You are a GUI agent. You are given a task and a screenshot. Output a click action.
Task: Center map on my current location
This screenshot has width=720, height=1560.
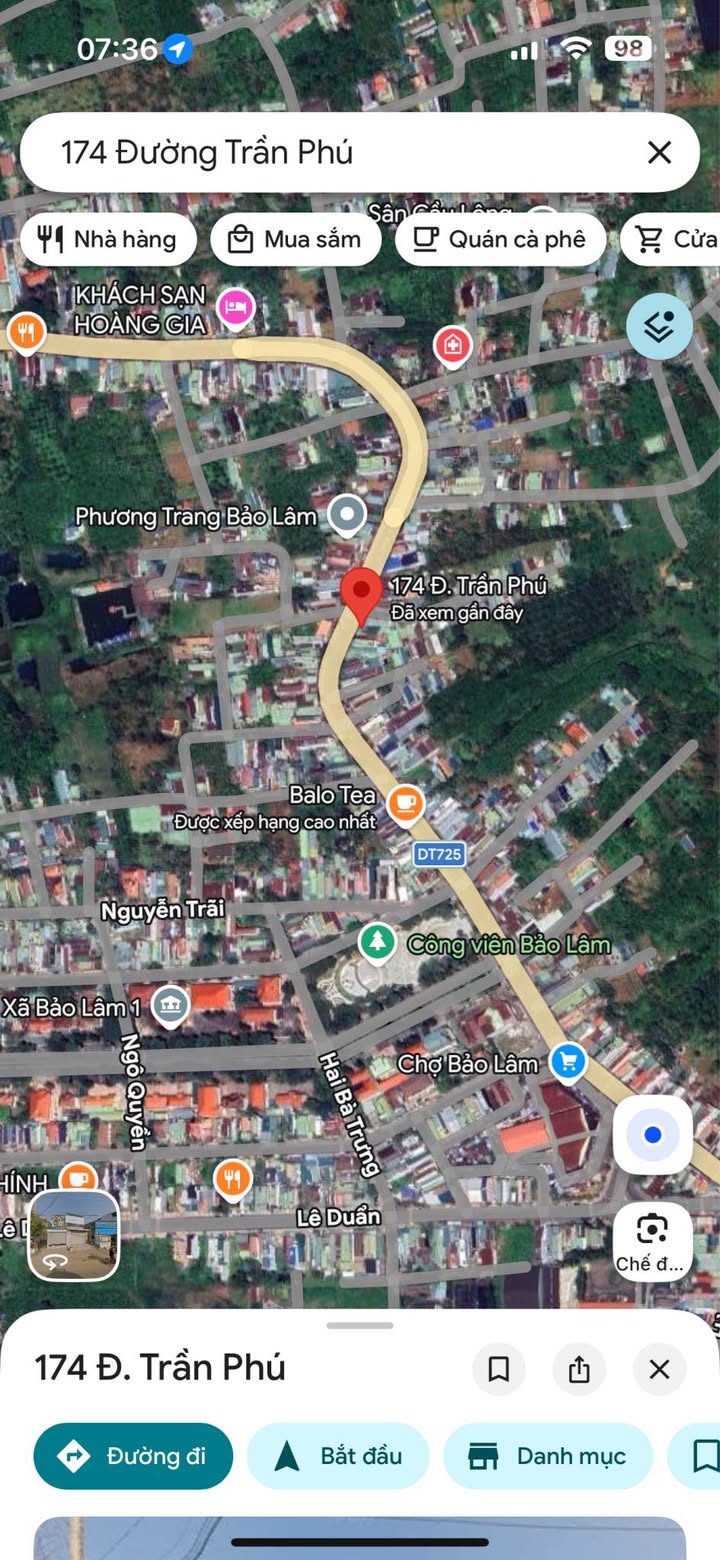(652, 1135)
